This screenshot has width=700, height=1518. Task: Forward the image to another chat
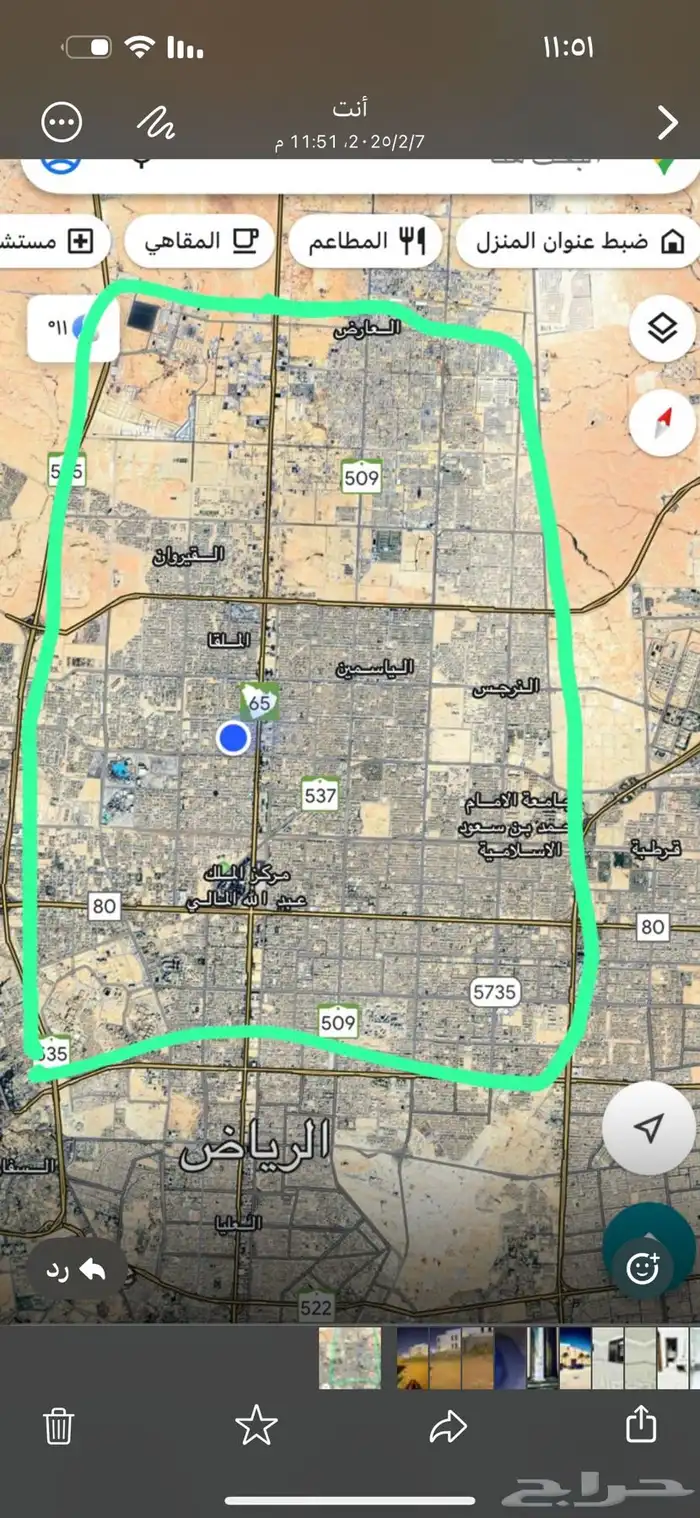click(448, 1425)
